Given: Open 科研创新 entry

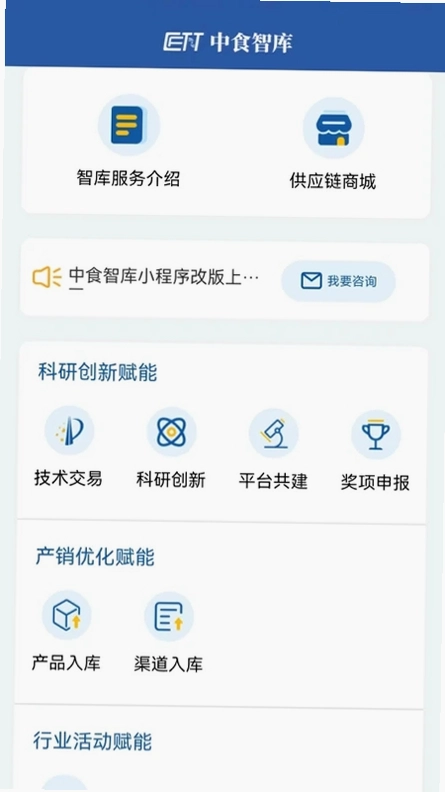Looking at the screenshot, I should [x=171, y=448].
